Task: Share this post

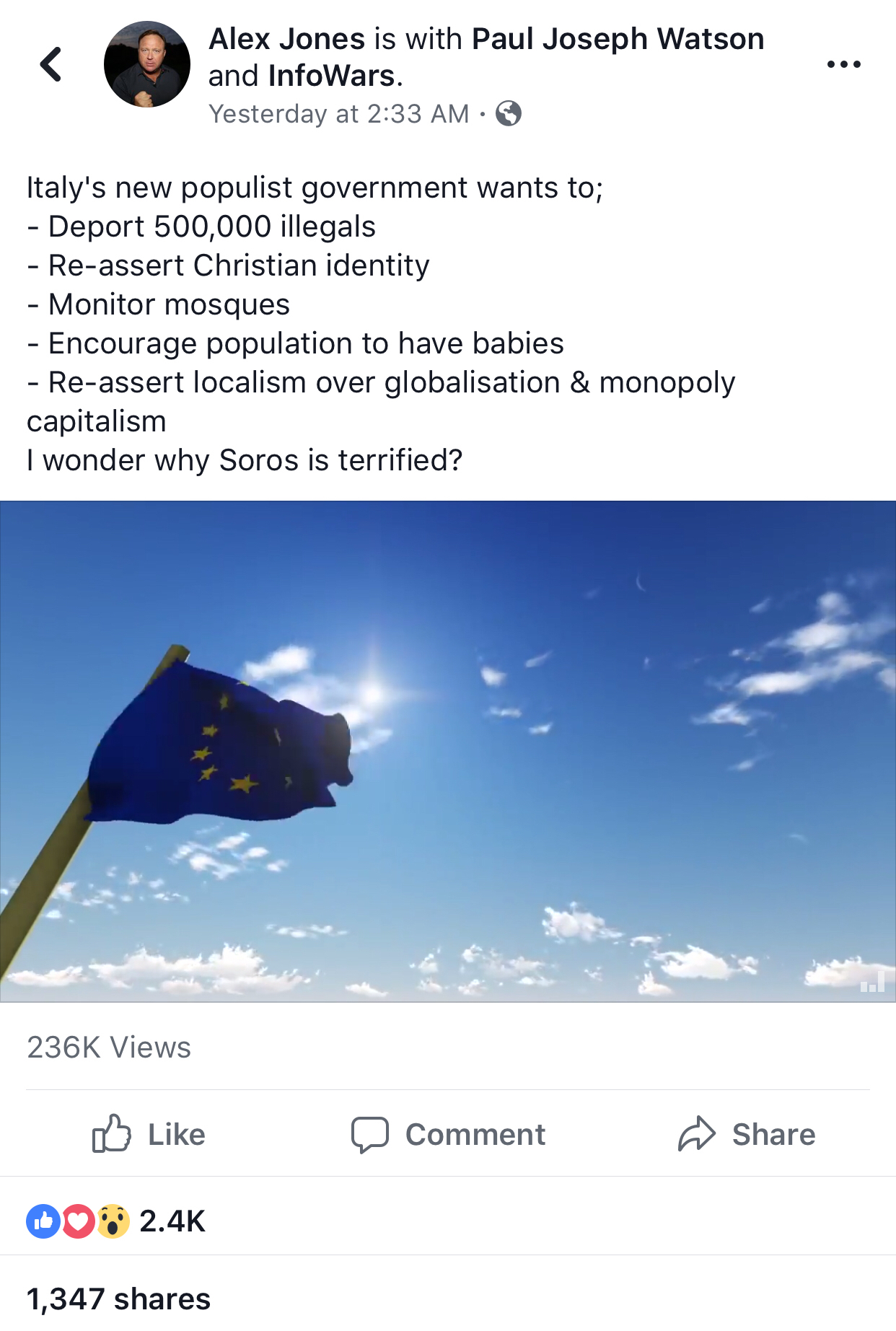Action: pyautogui.click(x=747, y=1134)
